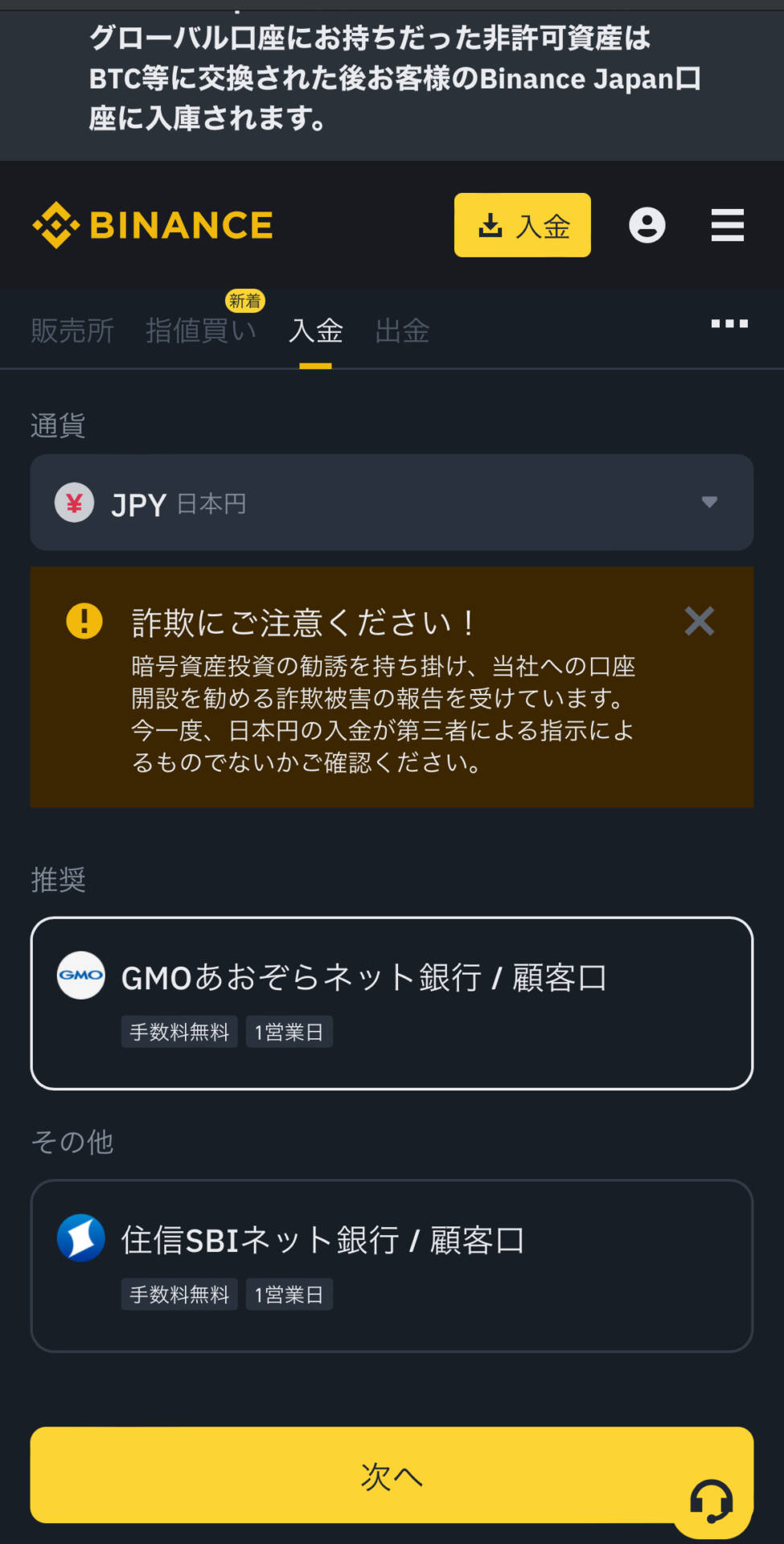This screenshot has width=784, height=1544.
Task: Switch to the 指値買い tab
Action: coord(201,331)
